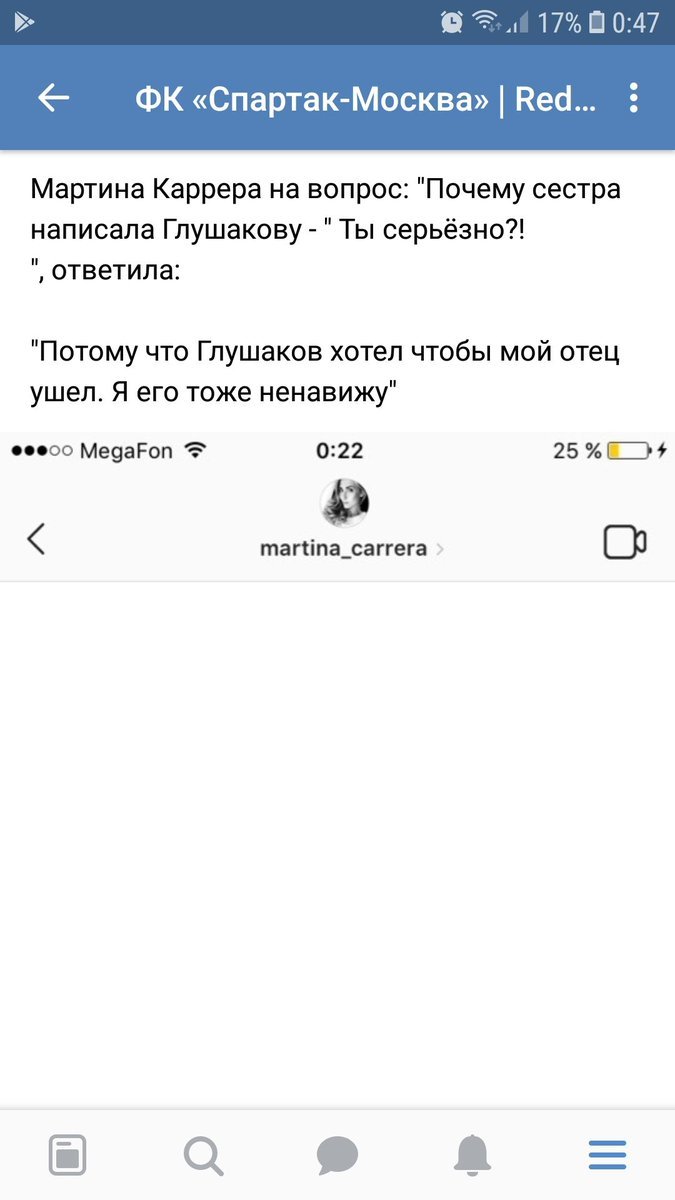Open the search tab
The image size is (675, 1200).
point(203,1156)
